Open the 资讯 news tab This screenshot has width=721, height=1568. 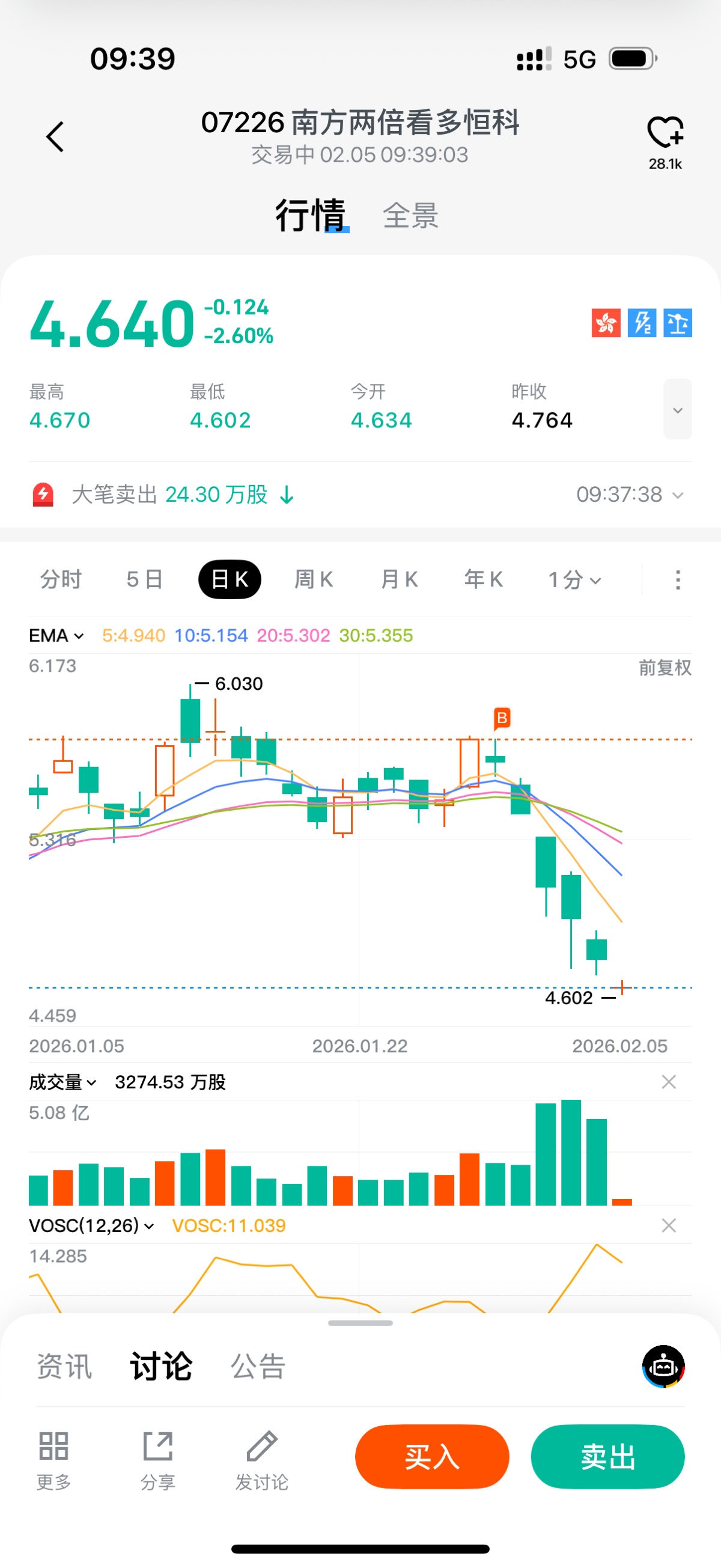(64, 1367)
